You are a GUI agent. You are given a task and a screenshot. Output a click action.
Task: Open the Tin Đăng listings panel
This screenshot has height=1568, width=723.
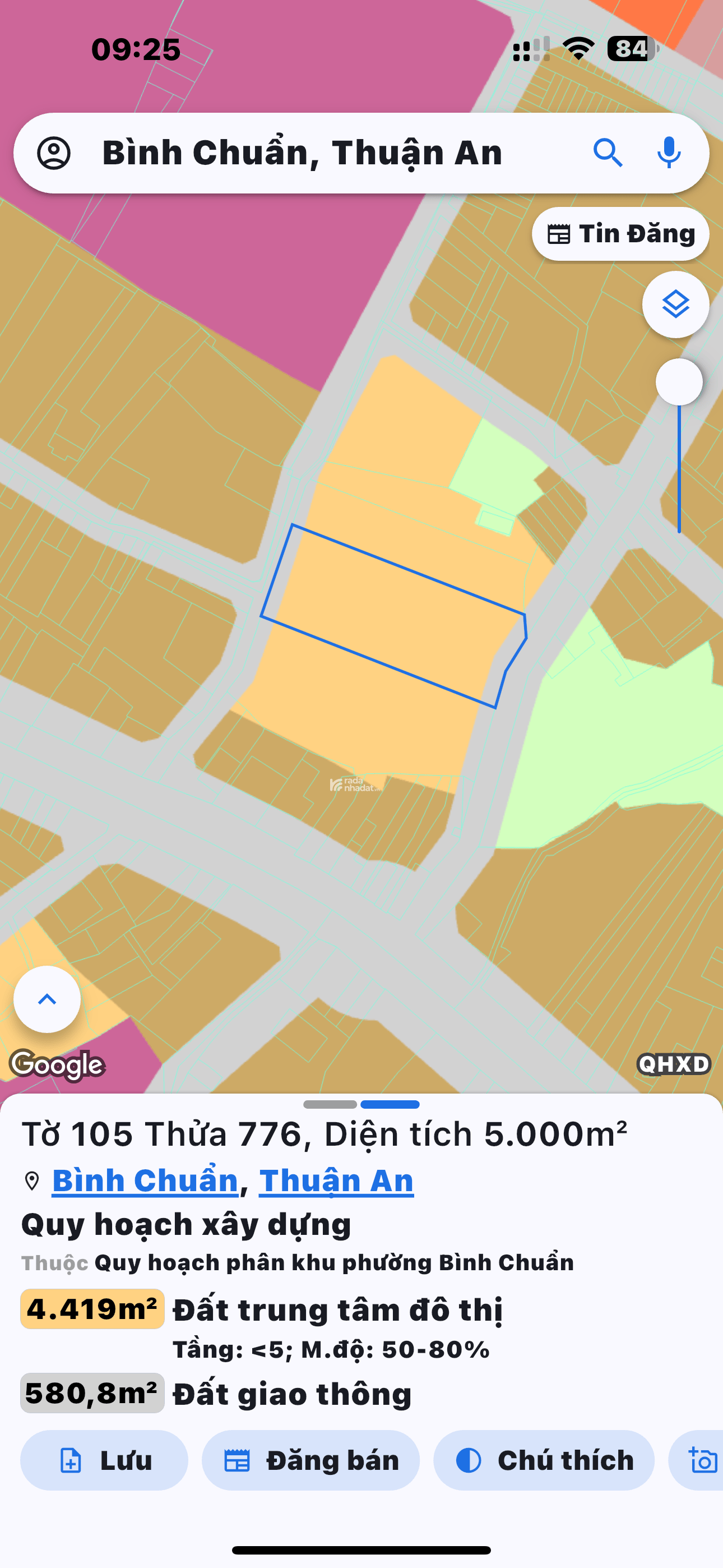(620, 233)
